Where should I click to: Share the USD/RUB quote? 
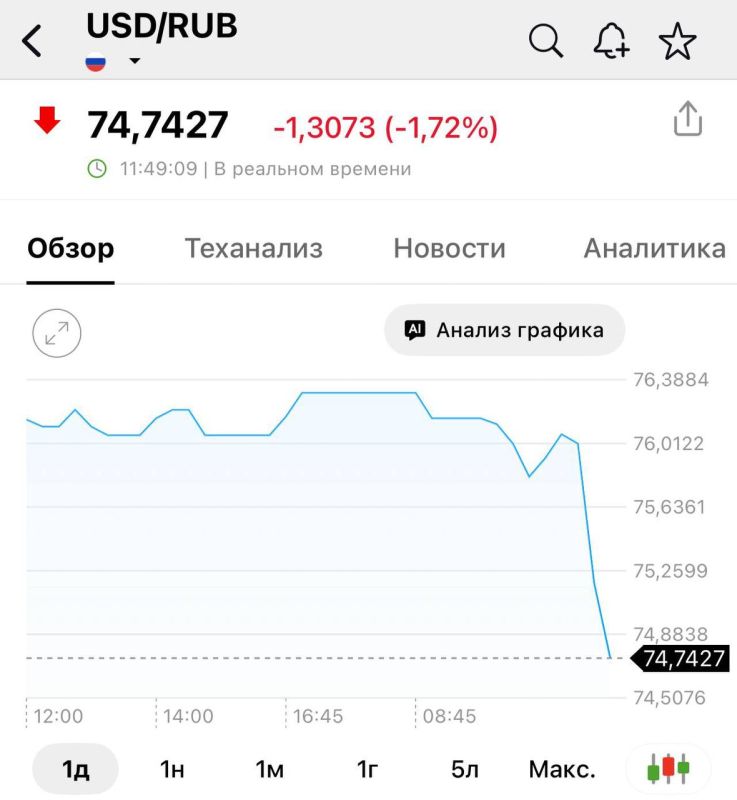coord(687,118)
